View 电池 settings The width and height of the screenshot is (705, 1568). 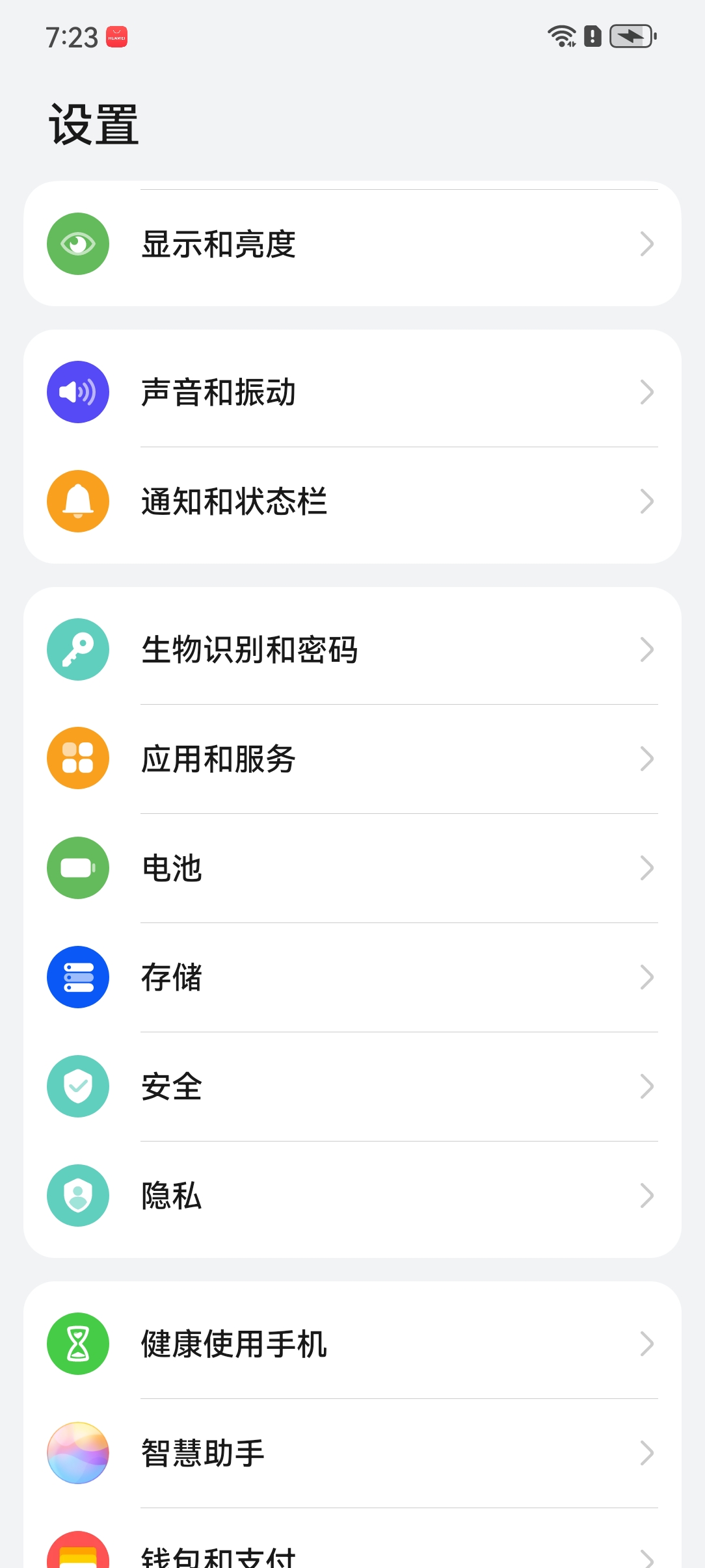(x=351, y=869)
